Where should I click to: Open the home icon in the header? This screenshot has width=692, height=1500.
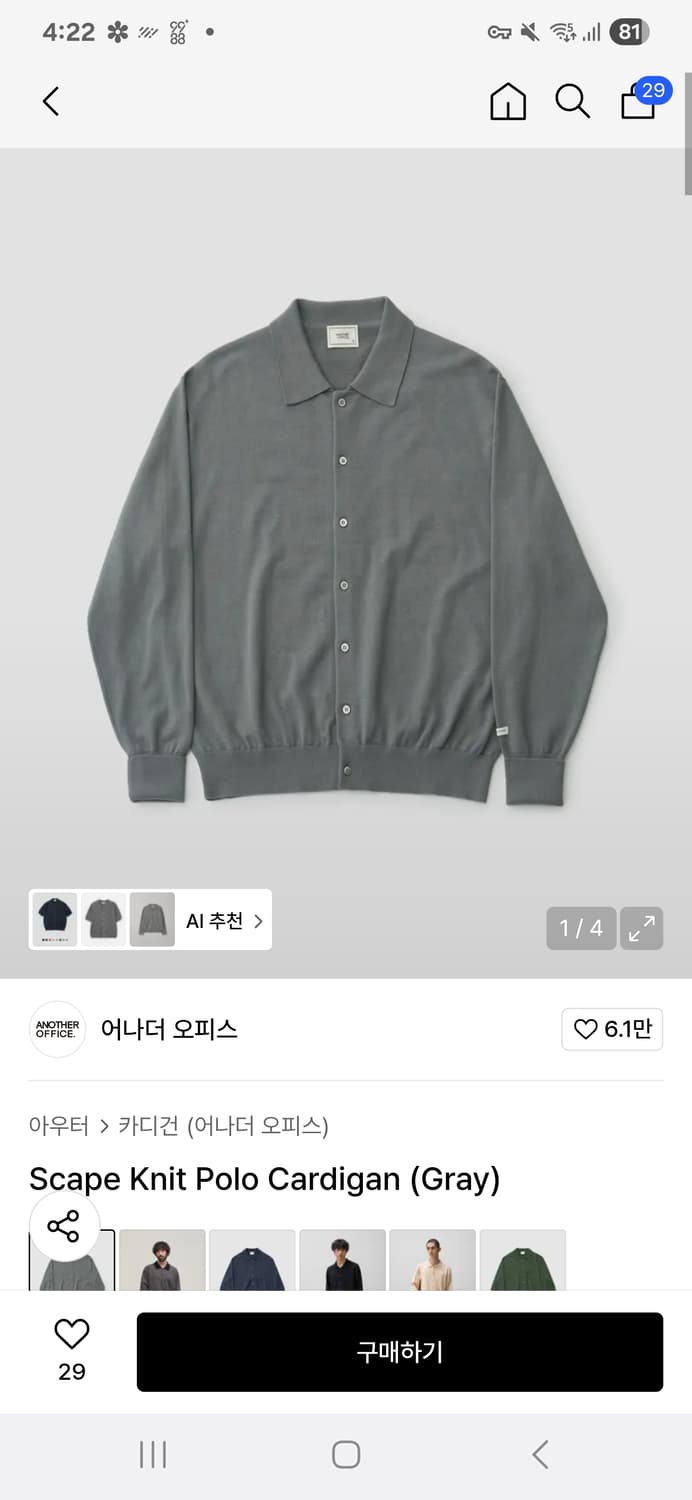pos(508,101)
